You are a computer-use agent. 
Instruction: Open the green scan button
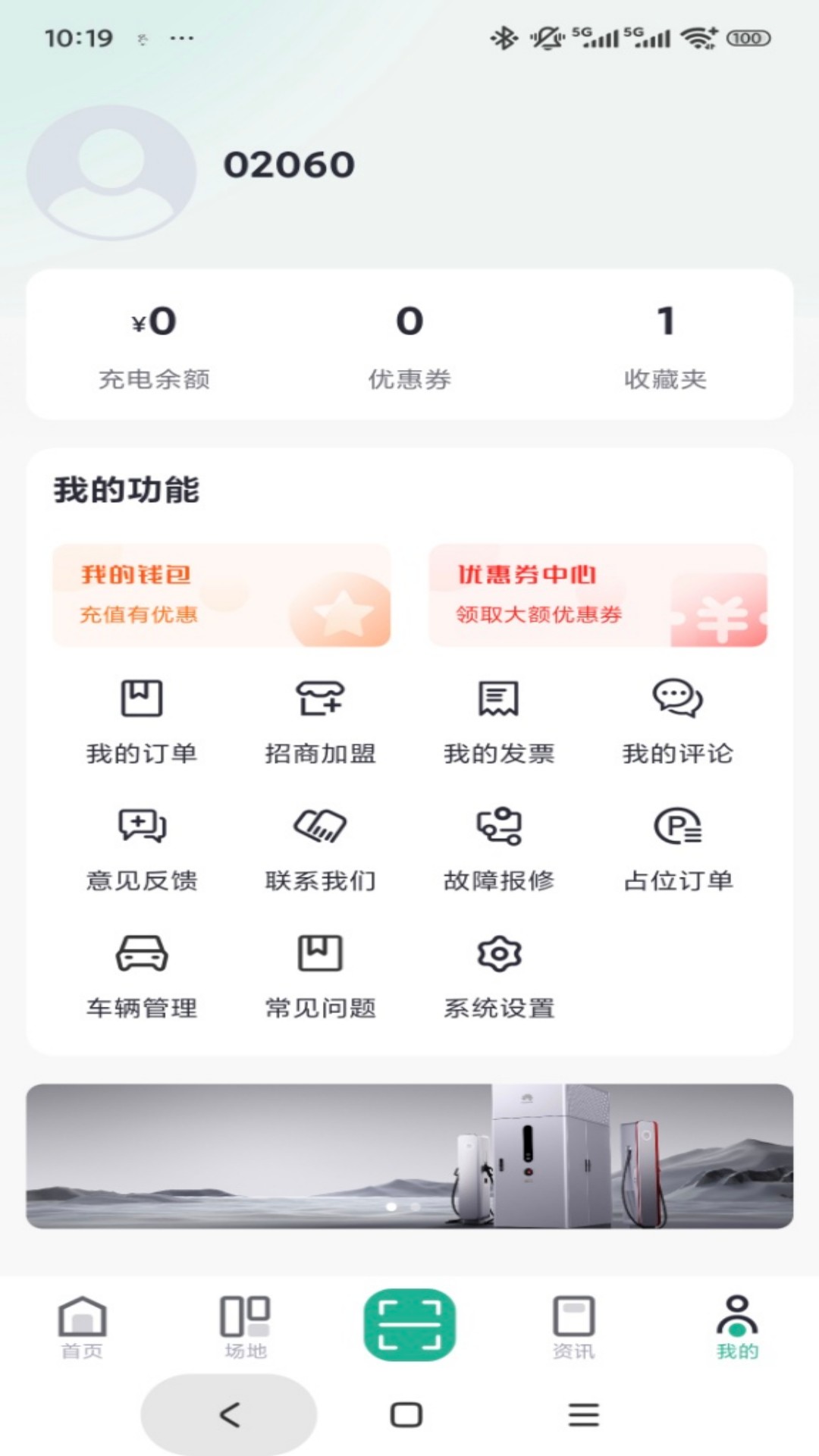409,1324
